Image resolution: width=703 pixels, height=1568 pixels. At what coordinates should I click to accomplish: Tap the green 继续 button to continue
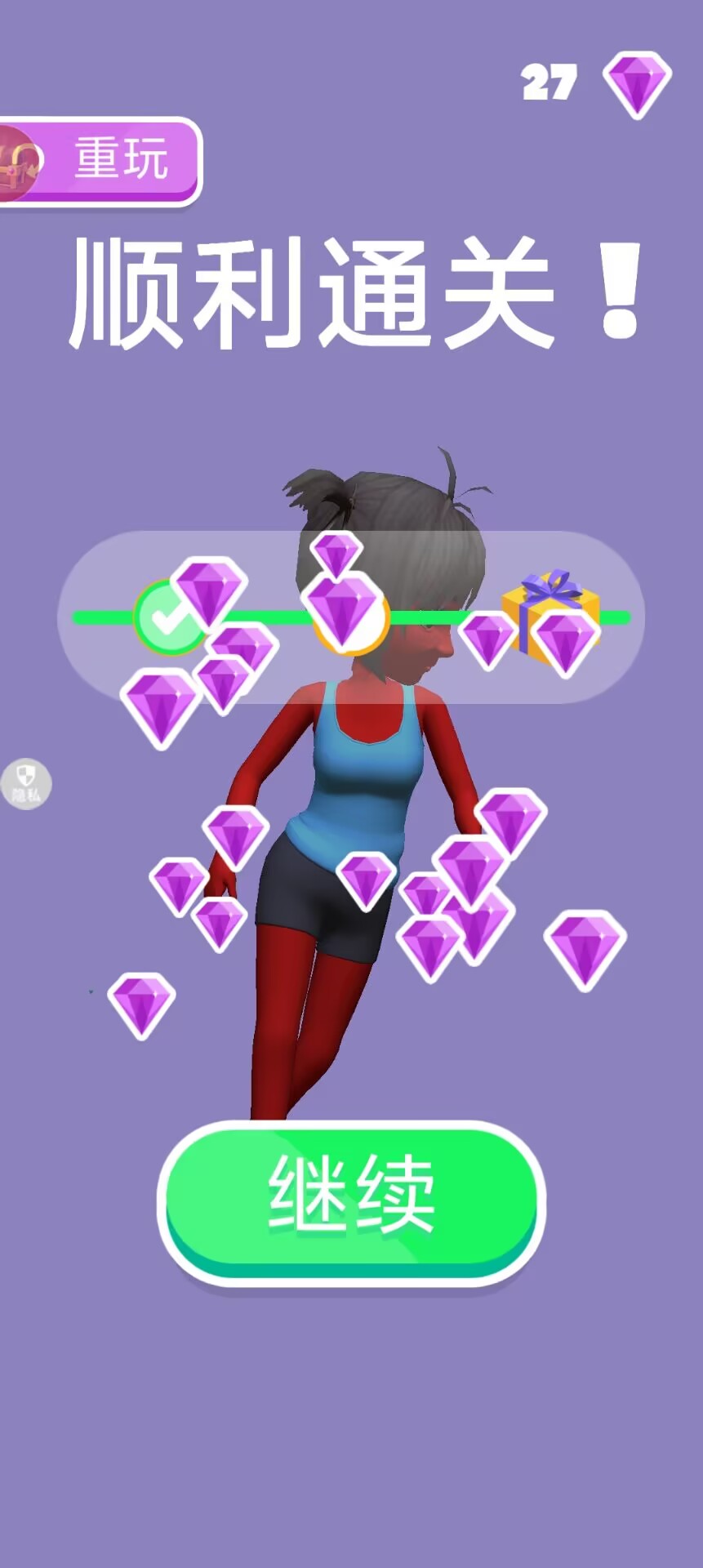click(x=351, y=1203)
